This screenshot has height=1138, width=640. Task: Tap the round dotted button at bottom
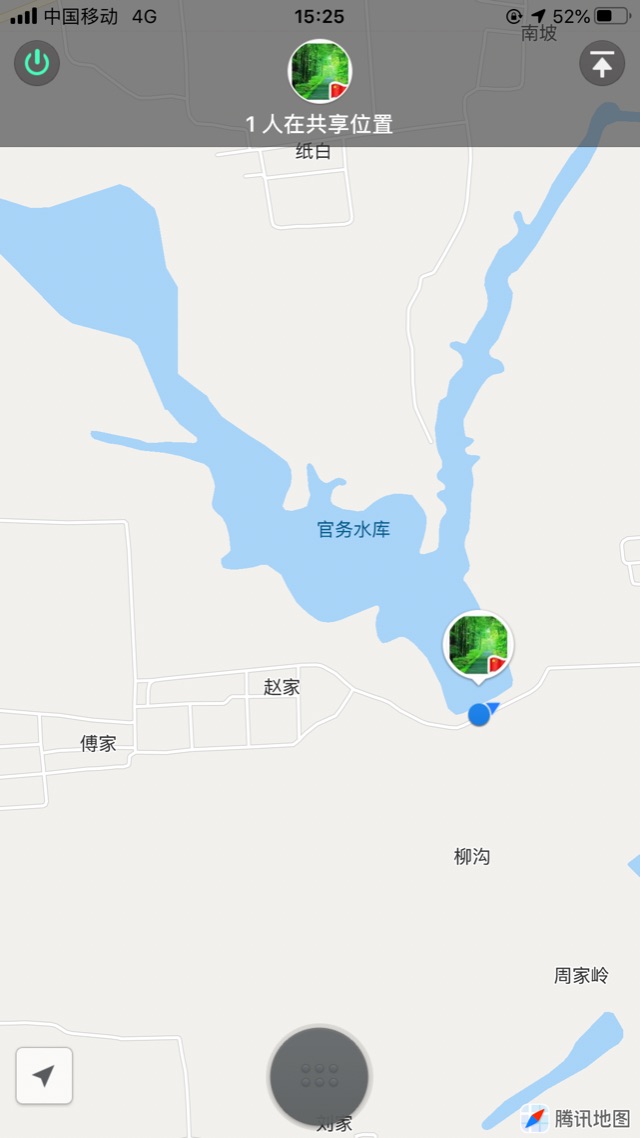click(x=319, y=1076)
